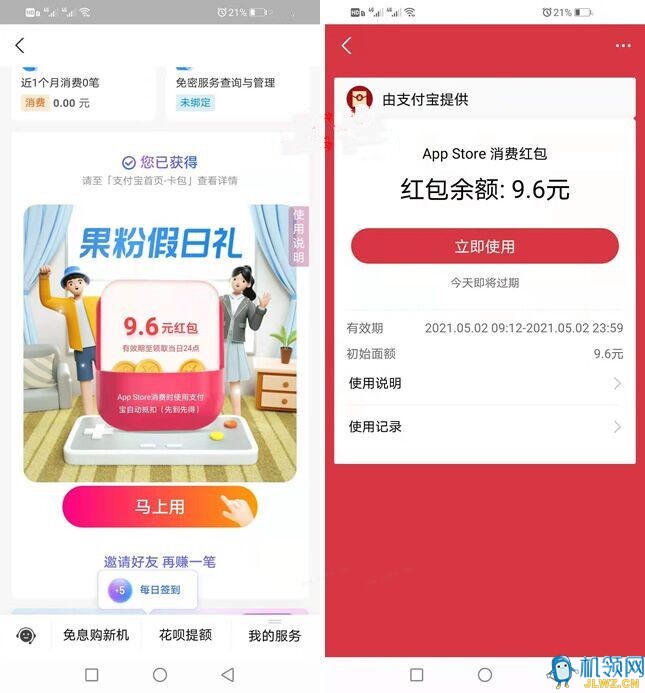The image size is (645, 693).
Task: Open 我的服务
Action: (x=274, y=635)
